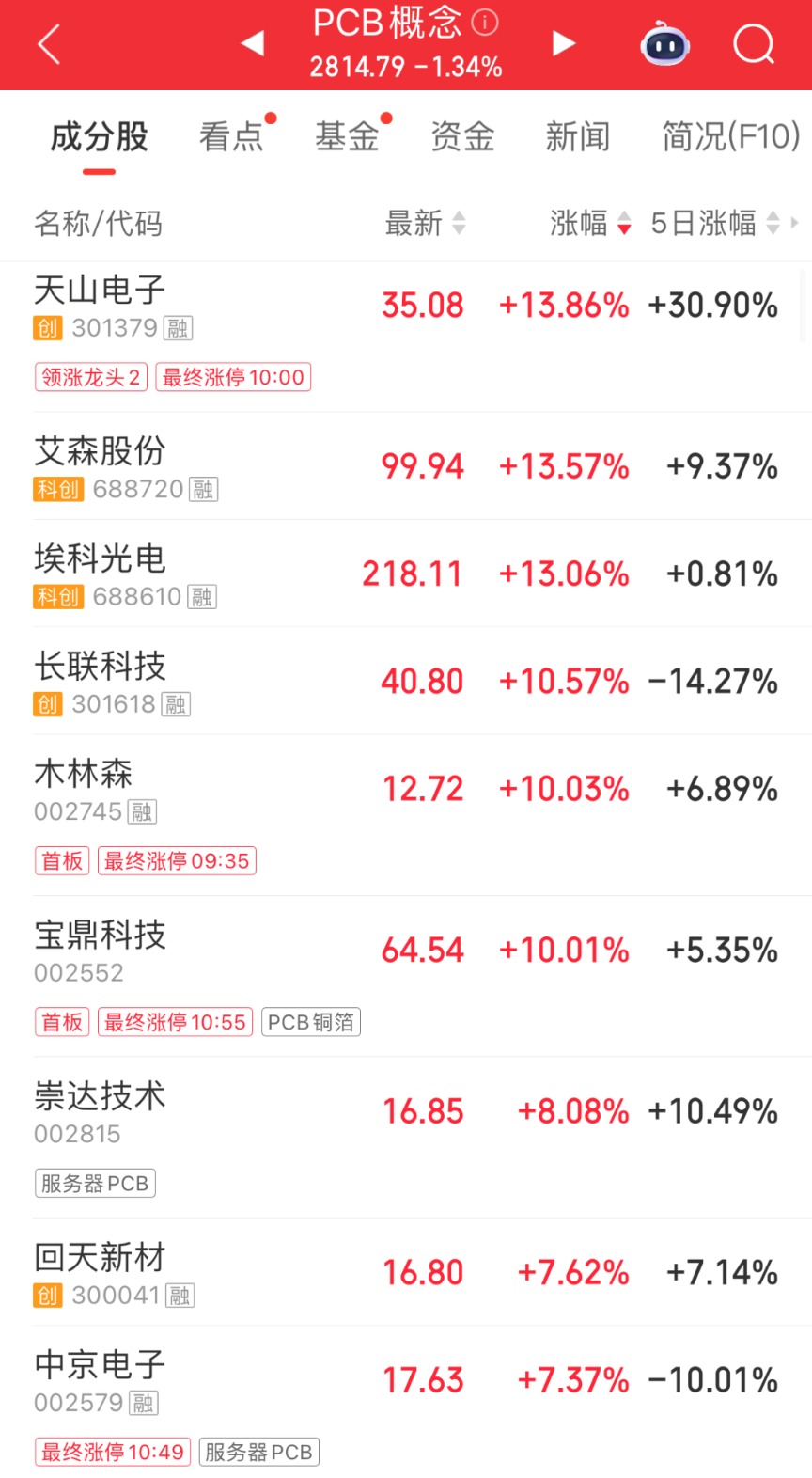Open the 简况(F10) tab
This screenshot has height=1478, width=812.
pyautogui.click(x=731, y=137)
